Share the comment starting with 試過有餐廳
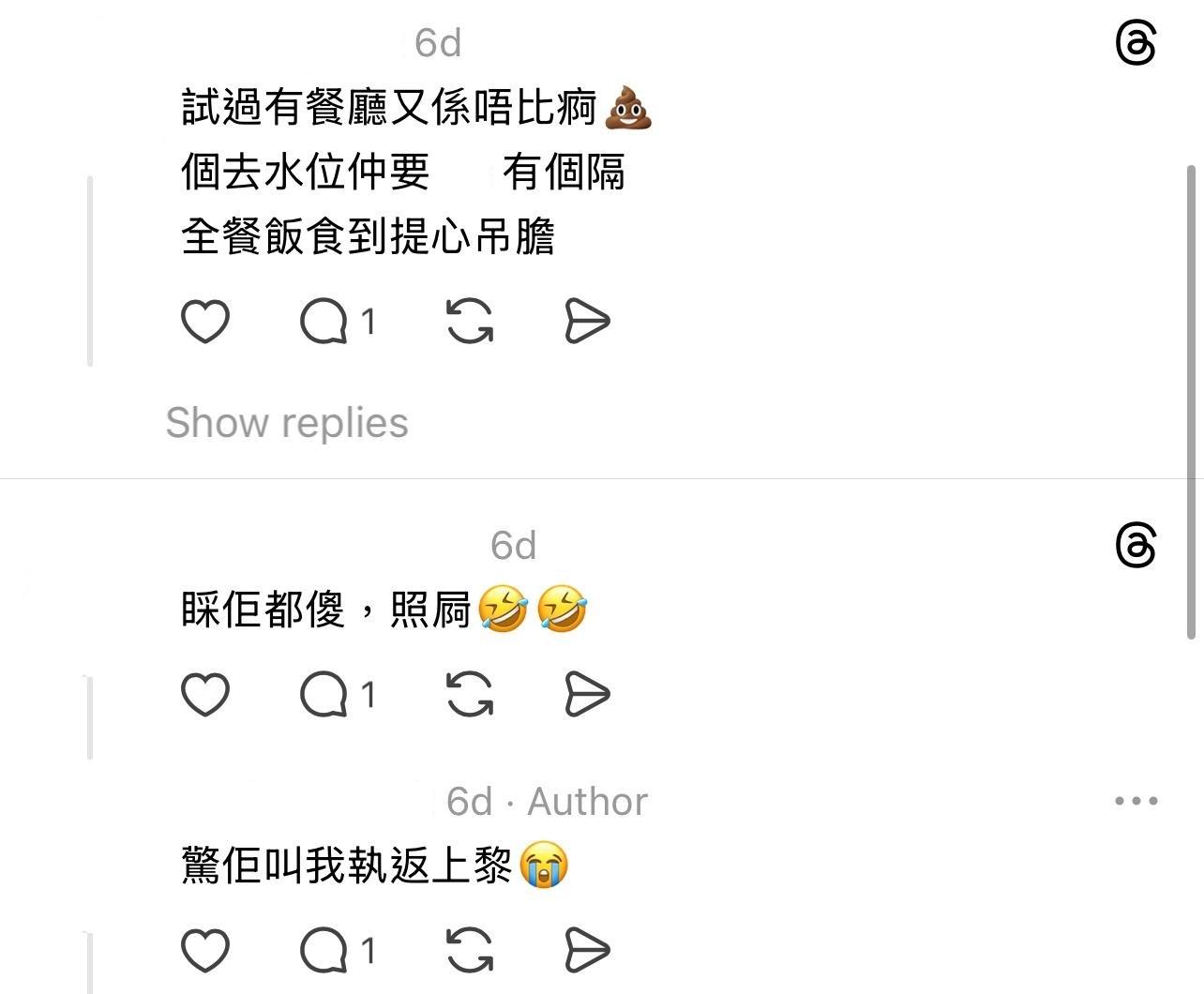This screenshot has height=994, width=1204. [588, 322]
